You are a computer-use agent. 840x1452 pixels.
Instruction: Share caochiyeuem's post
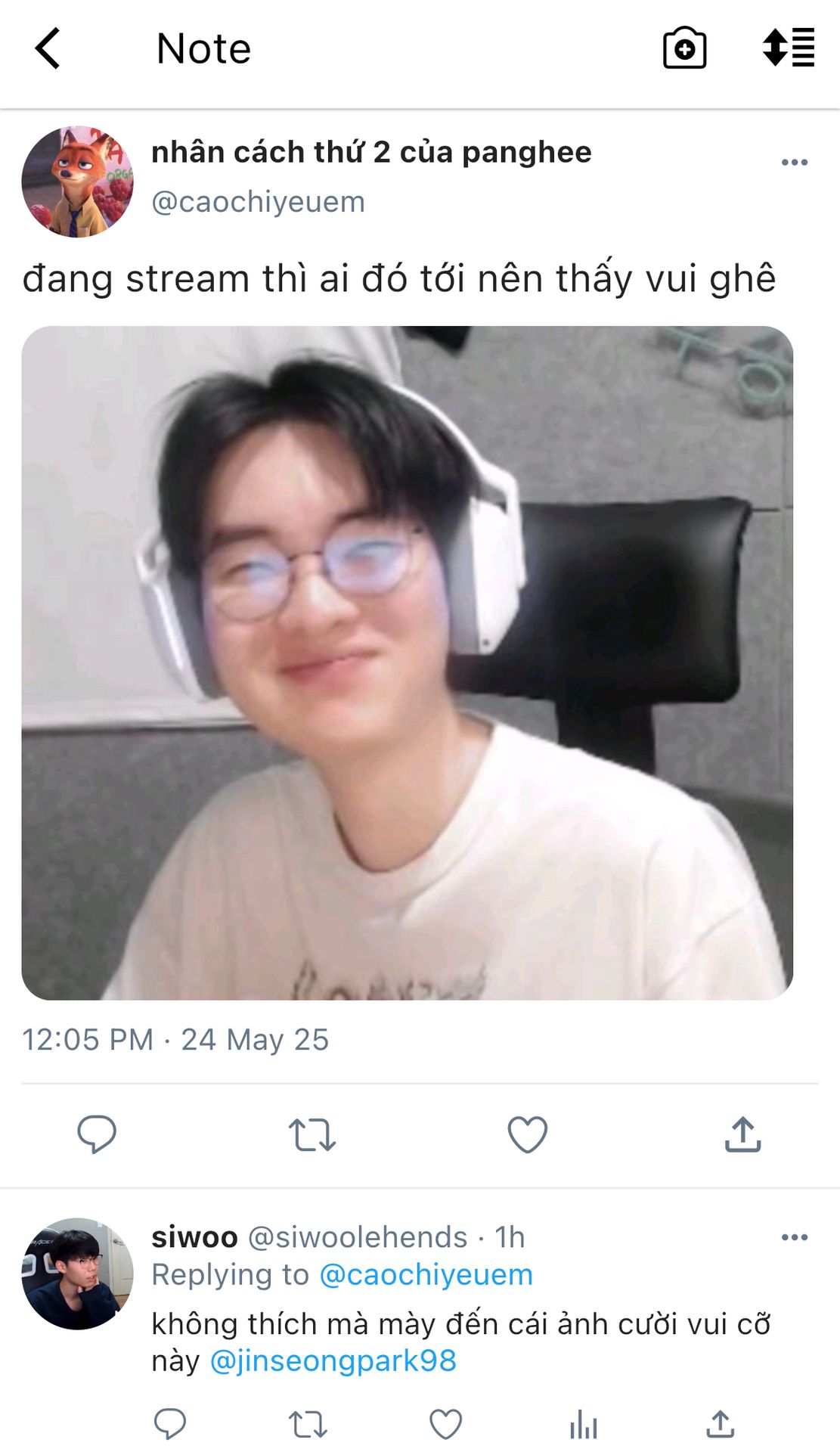(742, 1134)
